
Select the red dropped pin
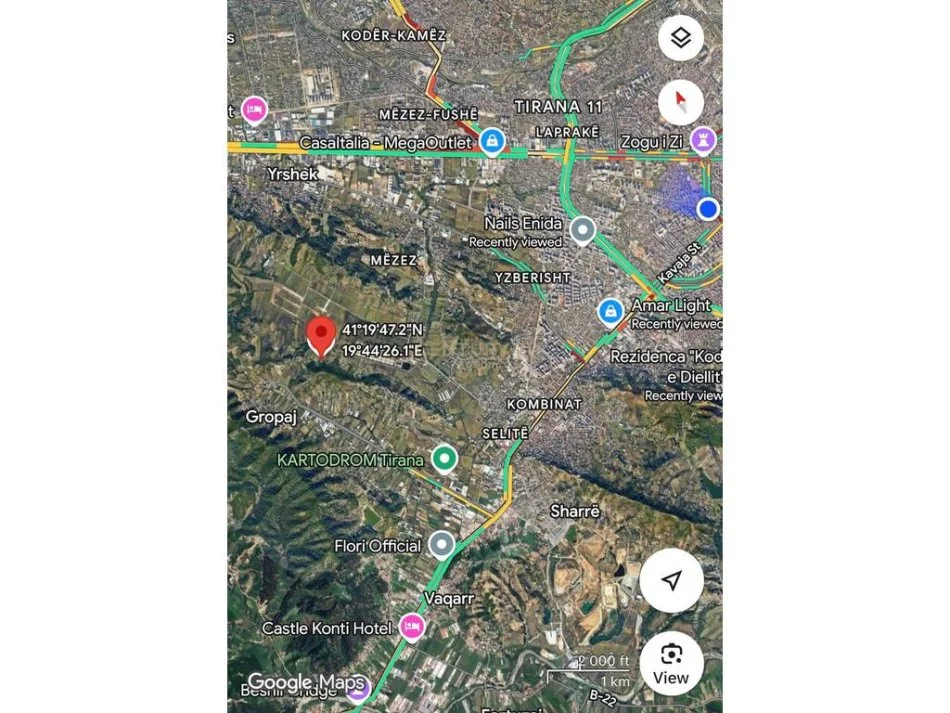321,335
